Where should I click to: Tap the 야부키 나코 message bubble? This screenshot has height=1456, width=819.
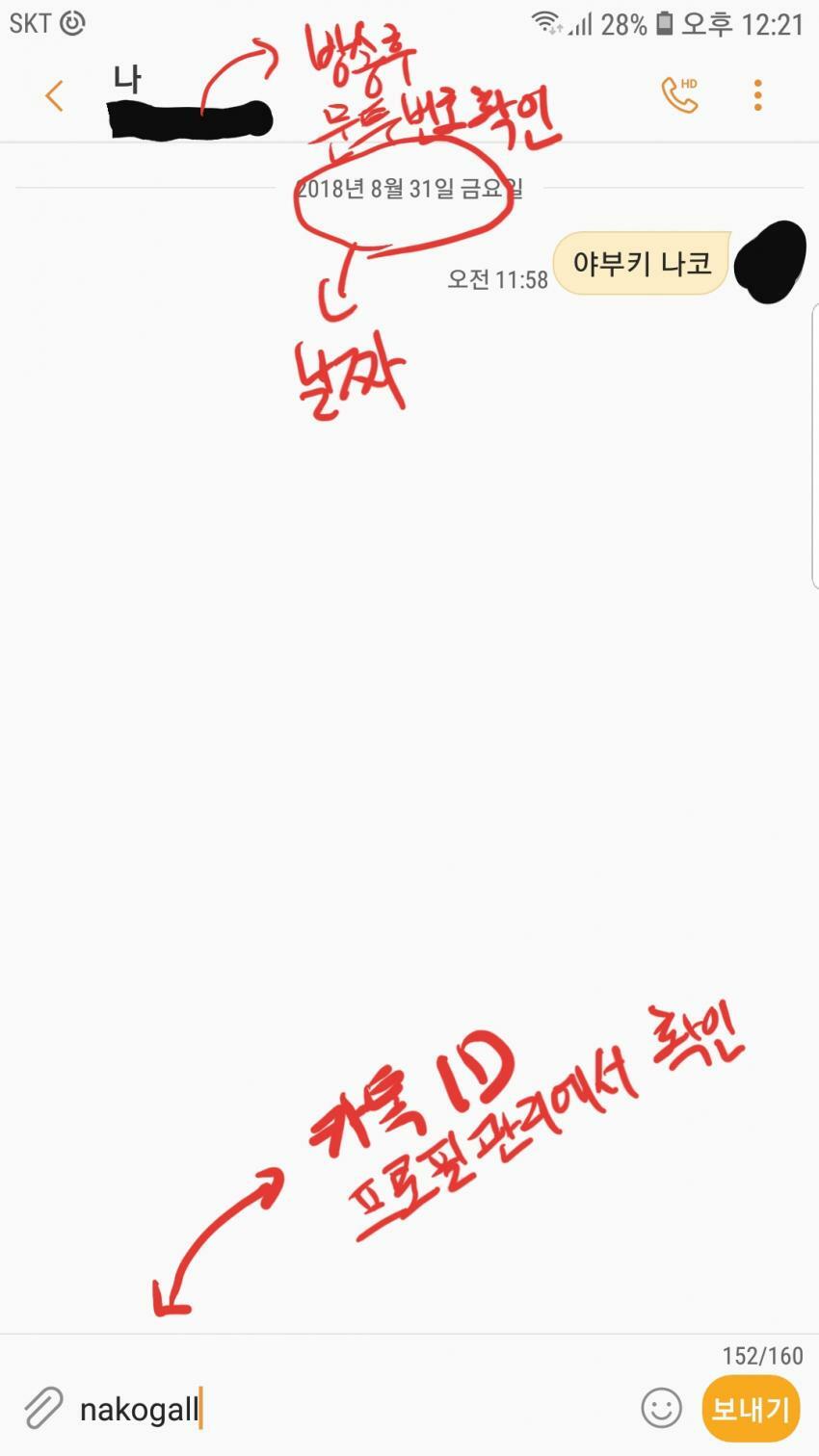tap(642, 263)
